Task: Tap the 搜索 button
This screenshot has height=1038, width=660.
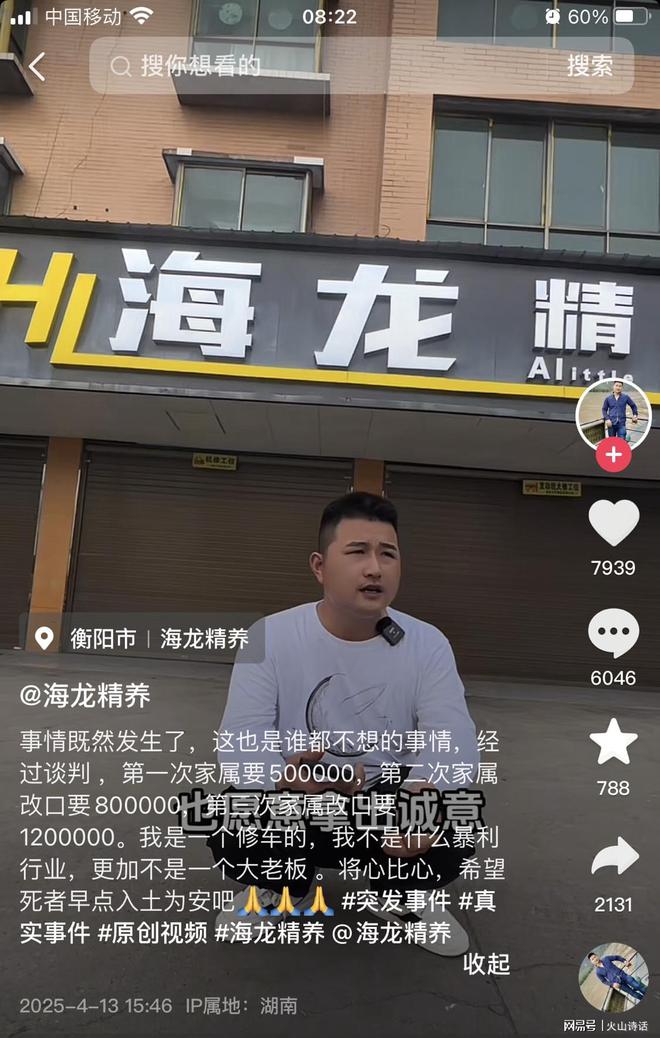Action: (589, 67)
